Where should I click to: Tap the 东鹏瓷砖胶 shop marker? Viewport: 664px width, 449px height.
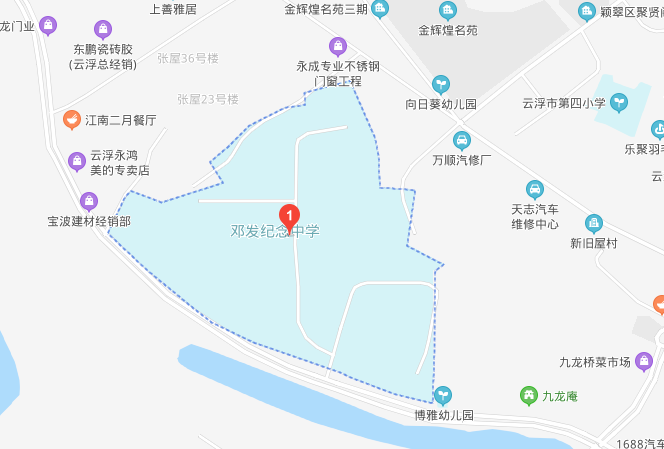coord(102,29)
